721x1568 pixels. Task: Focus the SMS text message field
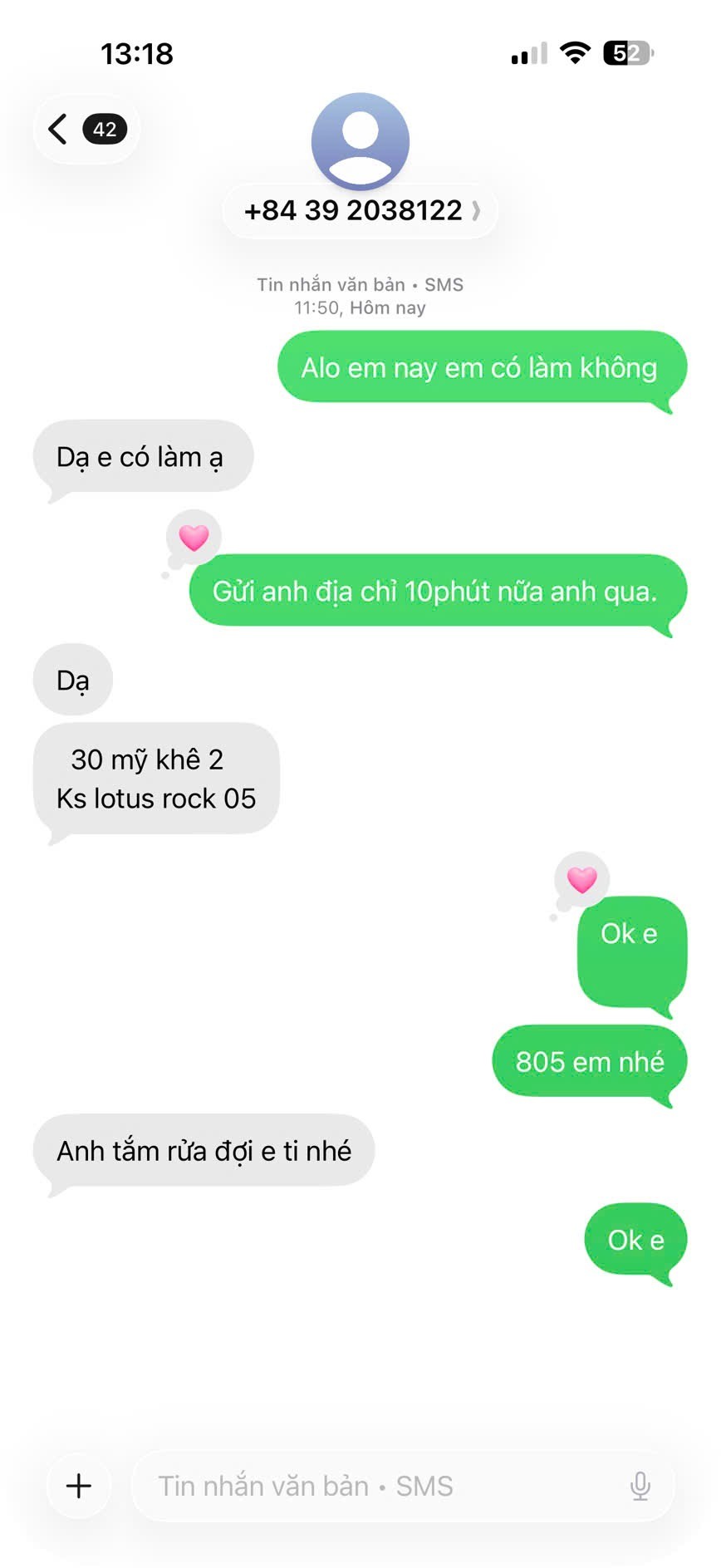pos(374,1486)
